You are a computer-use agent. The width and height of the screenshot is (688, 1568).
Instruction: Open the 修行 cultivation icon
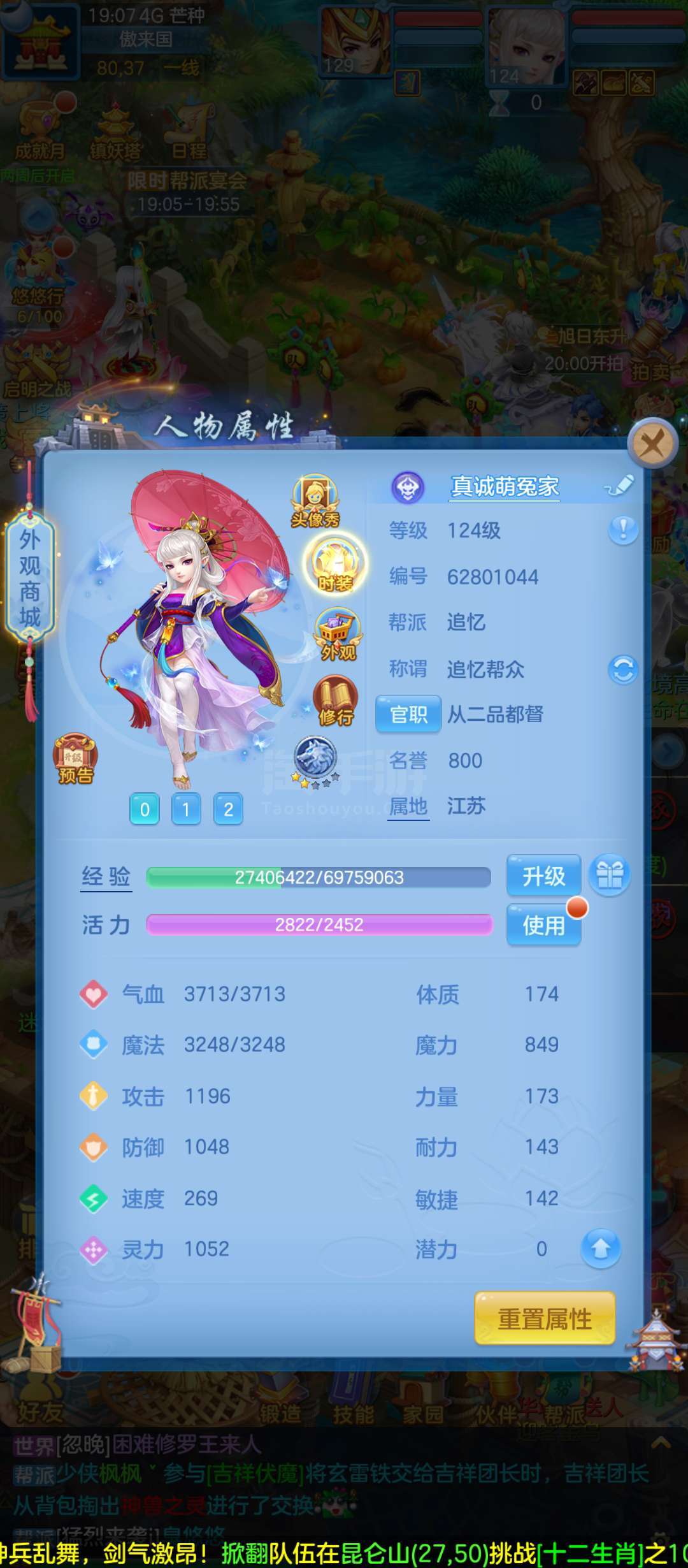(x=335, y=701)
